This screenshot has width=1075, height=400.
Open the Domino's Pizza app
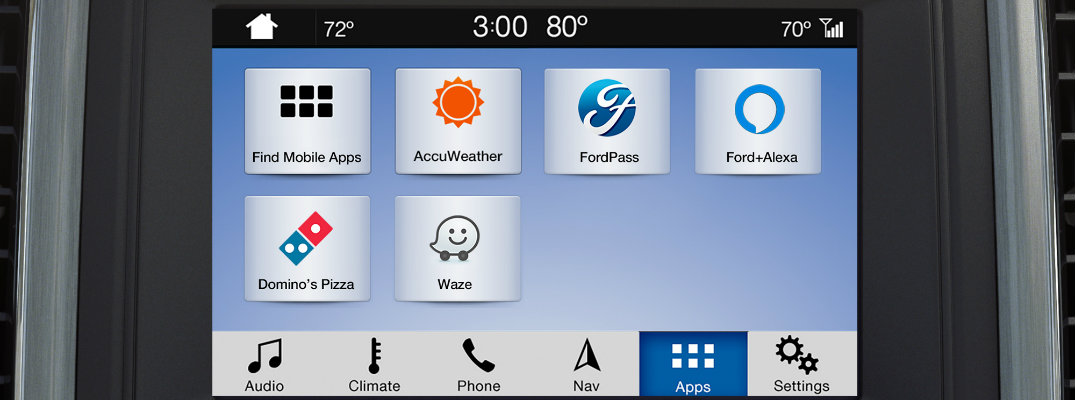[x=307, y=248]
